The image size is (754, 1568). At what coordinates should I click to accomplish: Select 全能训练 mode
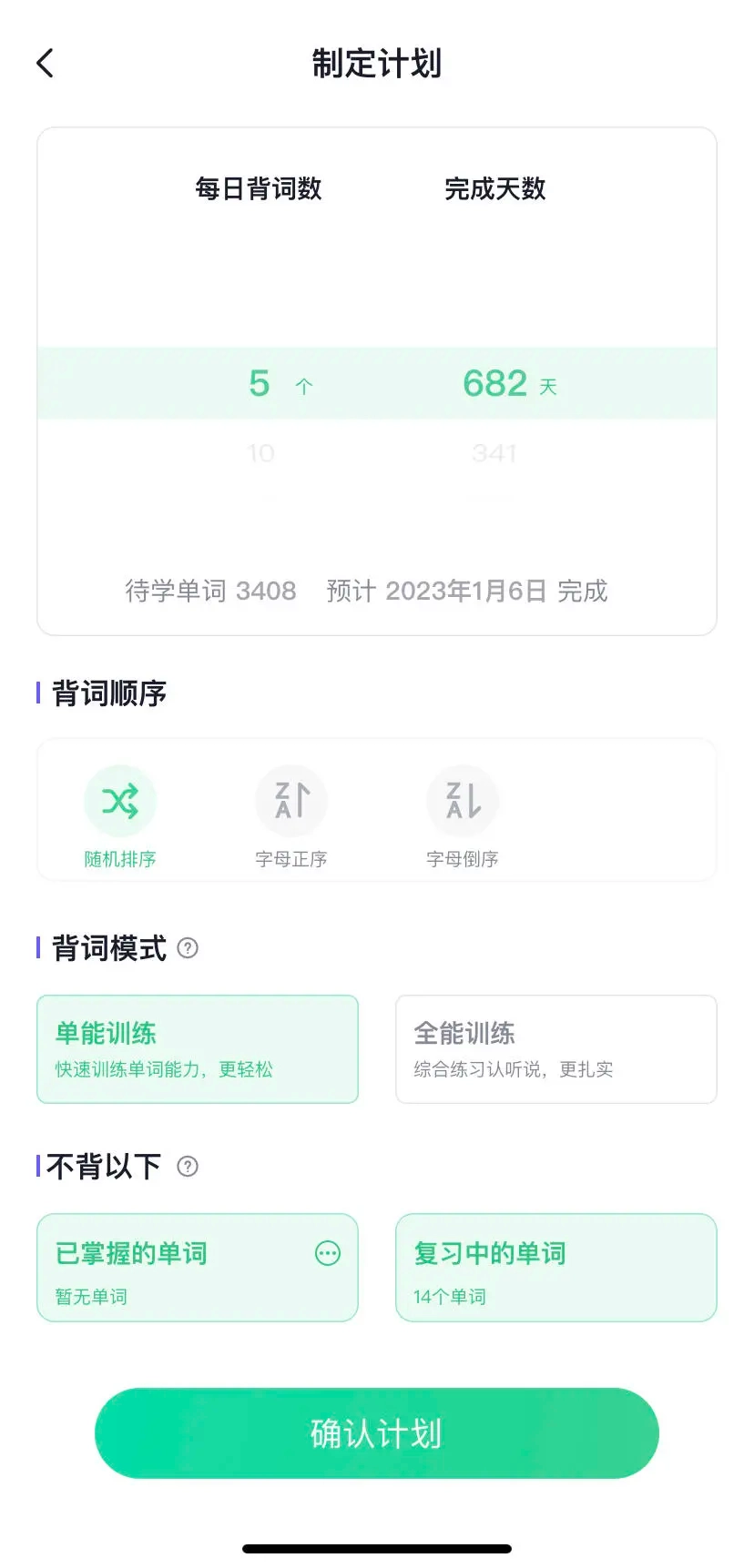click(x=555, y=1049)
